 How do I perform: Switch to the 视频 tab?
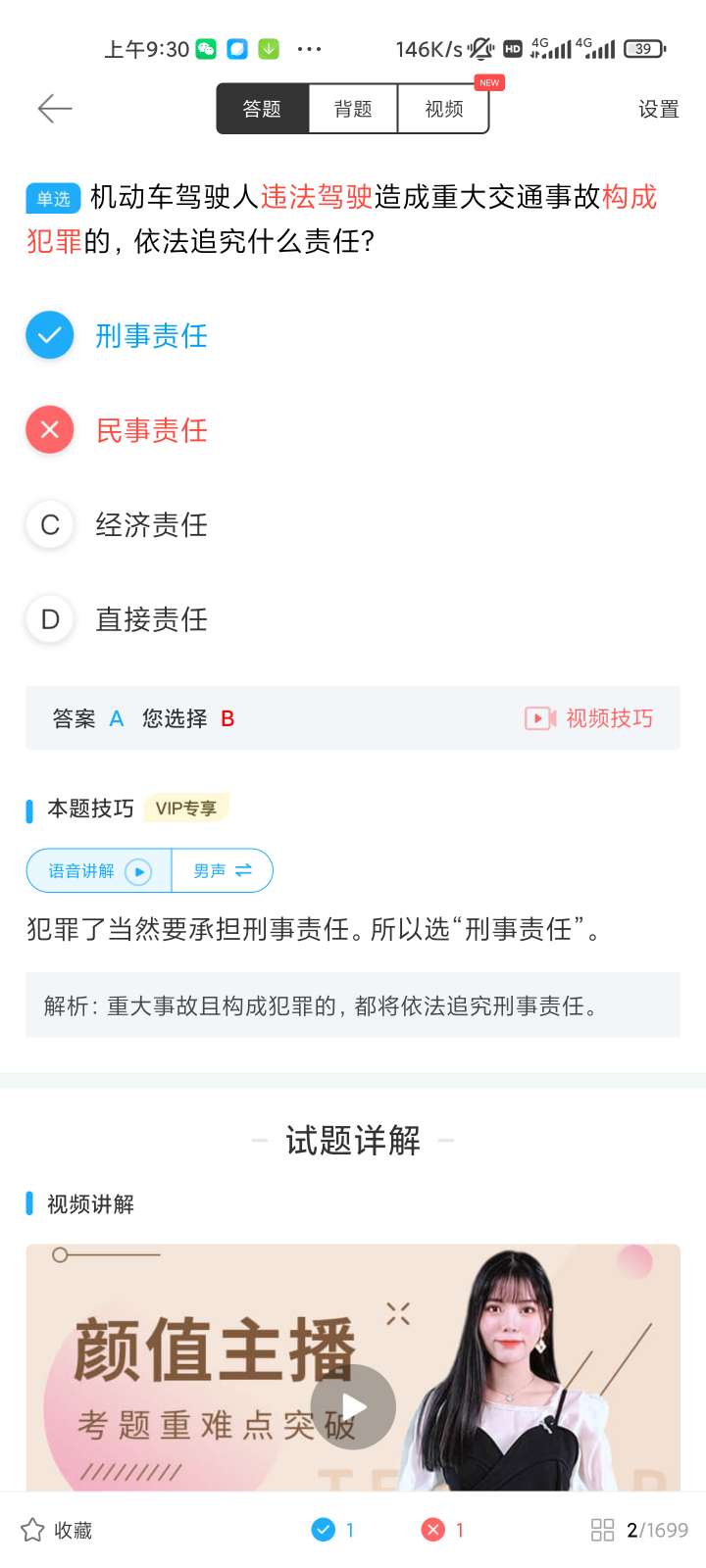[443, 109]
